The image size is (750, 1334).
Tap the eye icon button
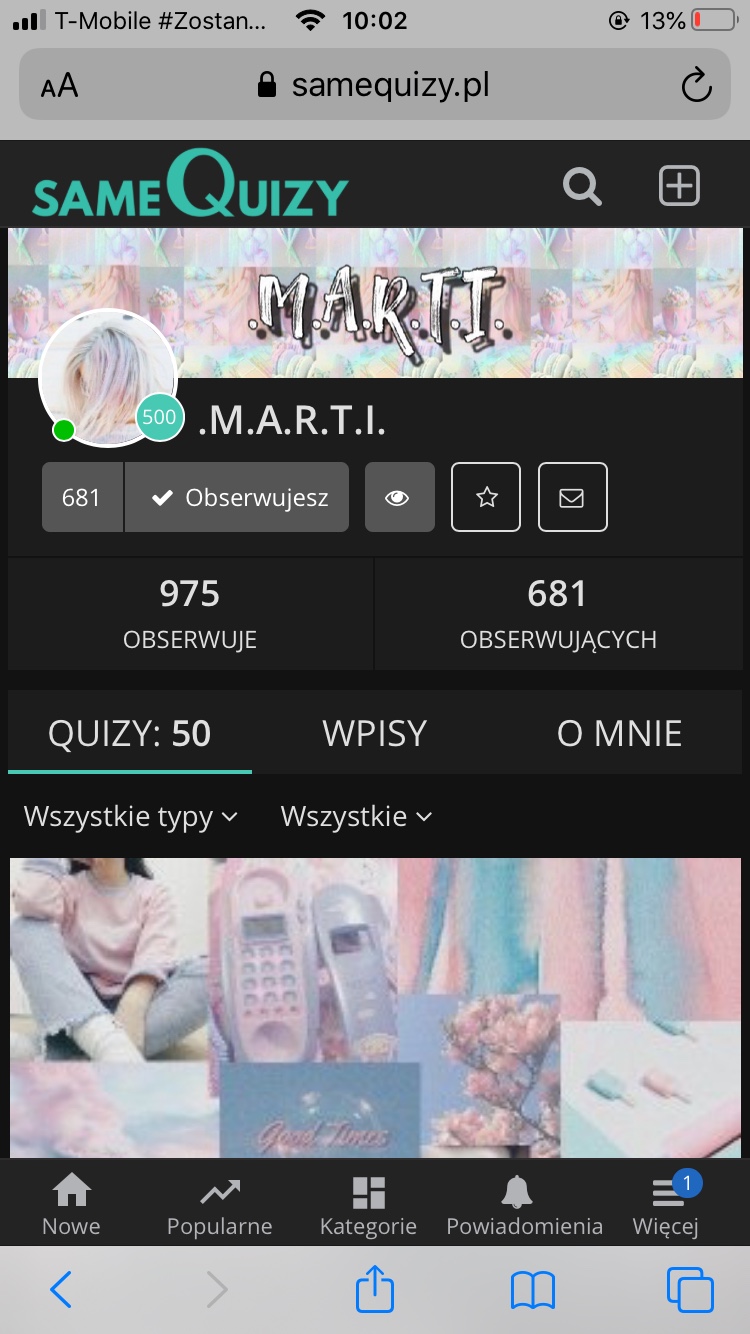coord(399,497)
